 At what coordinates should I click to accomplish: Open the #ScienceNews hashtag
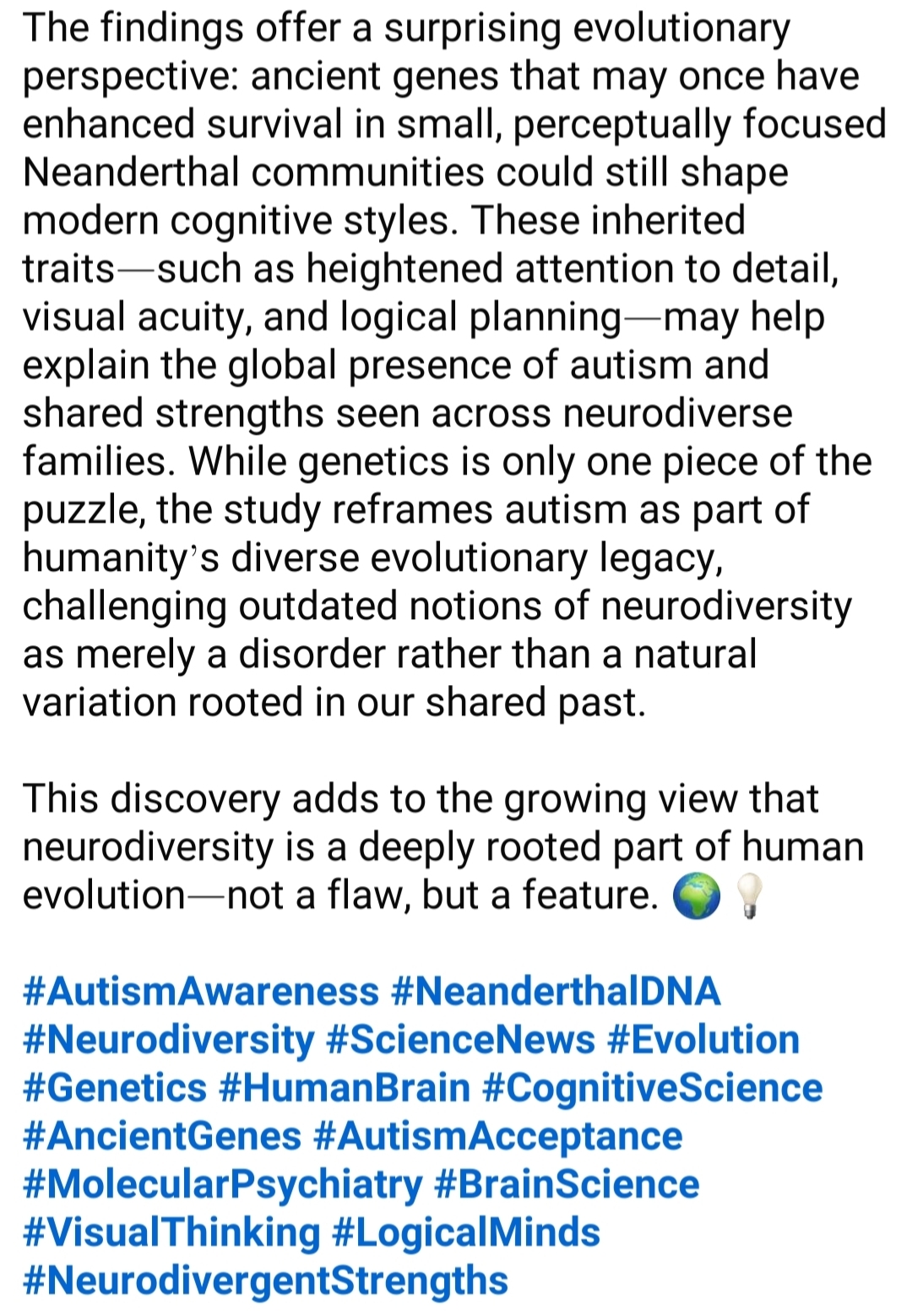point(460,1040)
